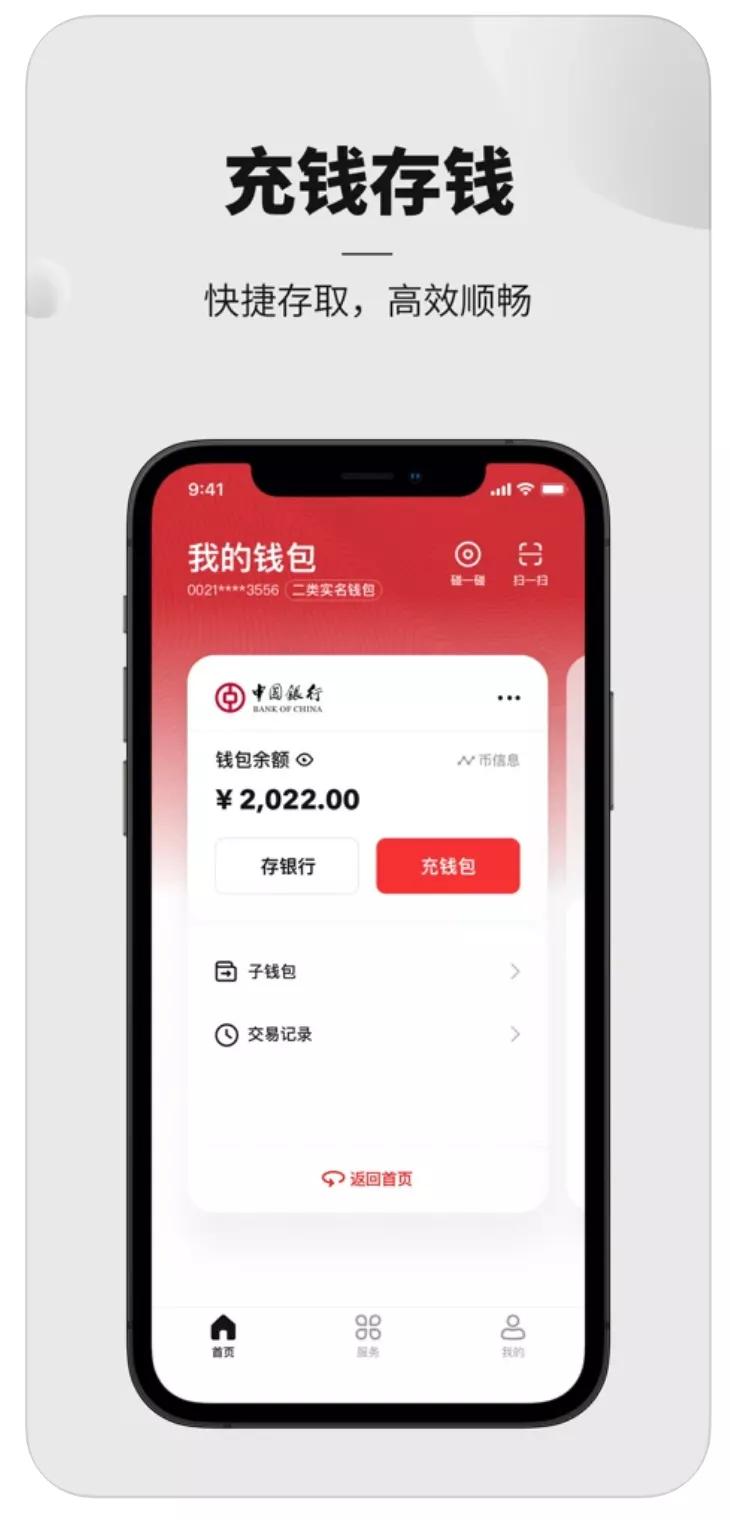Tap the 存银行 deposit button

pyautogui.click(x=286, y=864)
